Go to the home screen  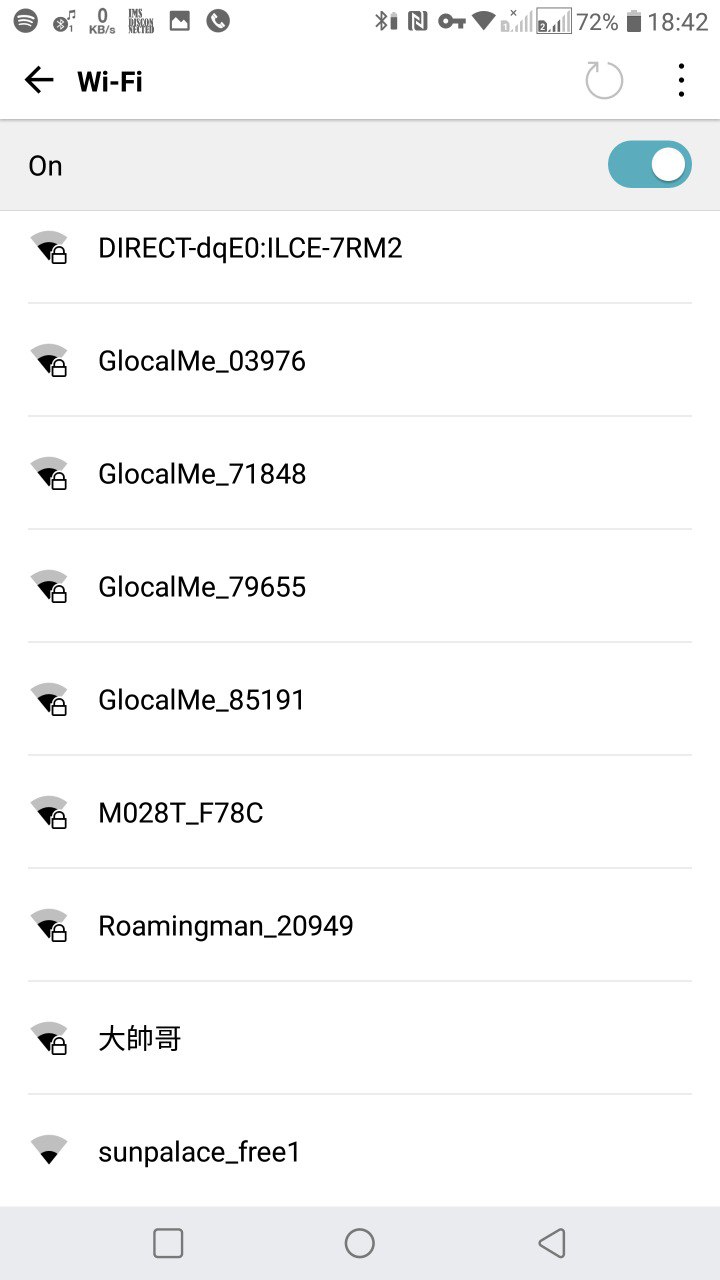(360, 1243)
